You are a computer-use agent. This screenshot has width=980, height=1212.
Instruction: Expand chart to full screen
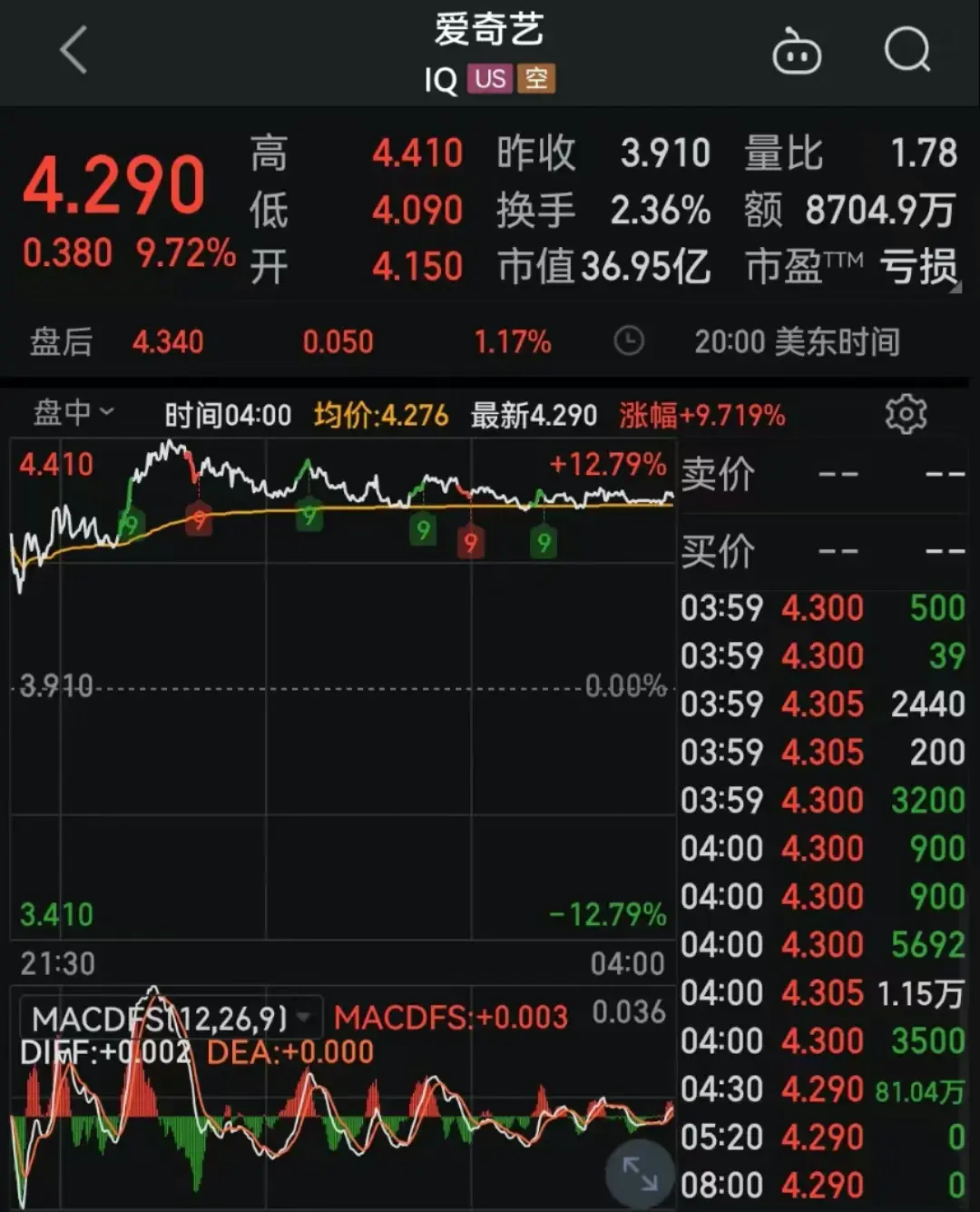(640, 1173)
